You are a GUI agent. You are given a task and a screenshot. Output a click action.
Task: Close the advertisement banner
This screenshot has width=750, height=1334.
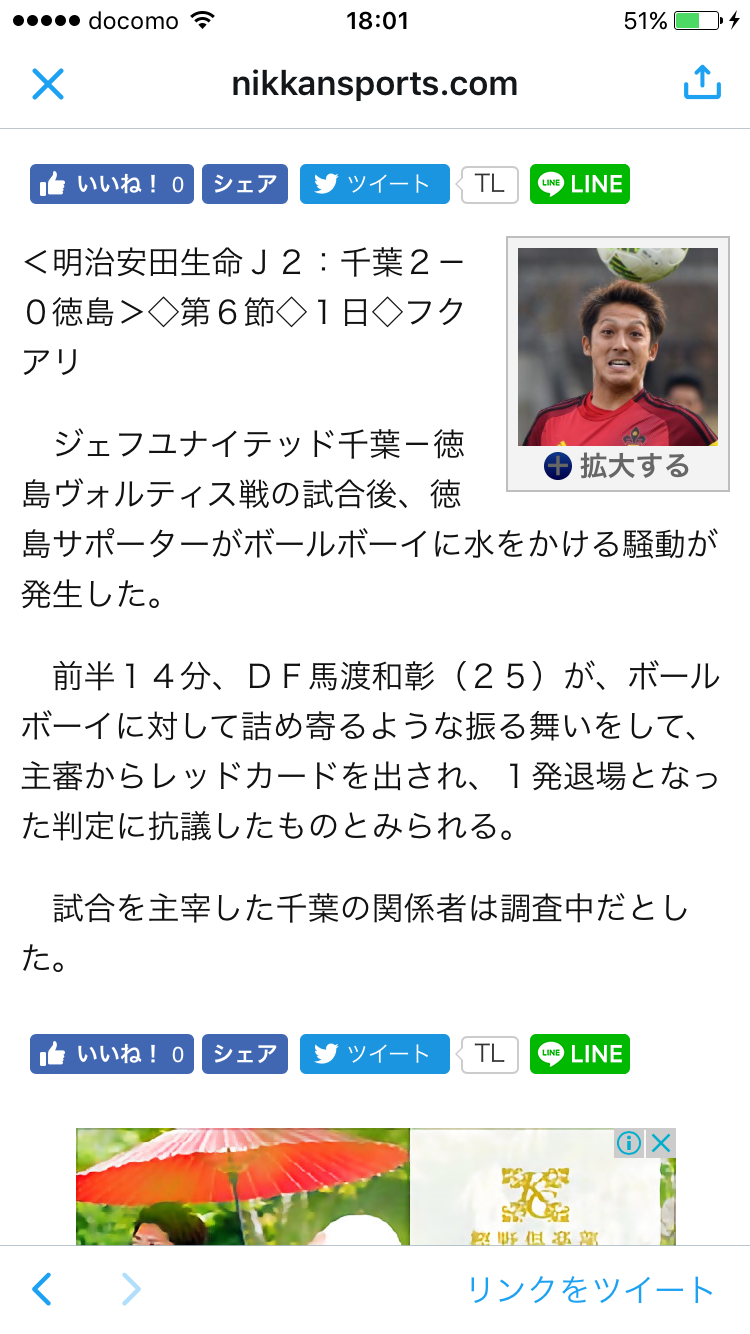click(661, 1143)
